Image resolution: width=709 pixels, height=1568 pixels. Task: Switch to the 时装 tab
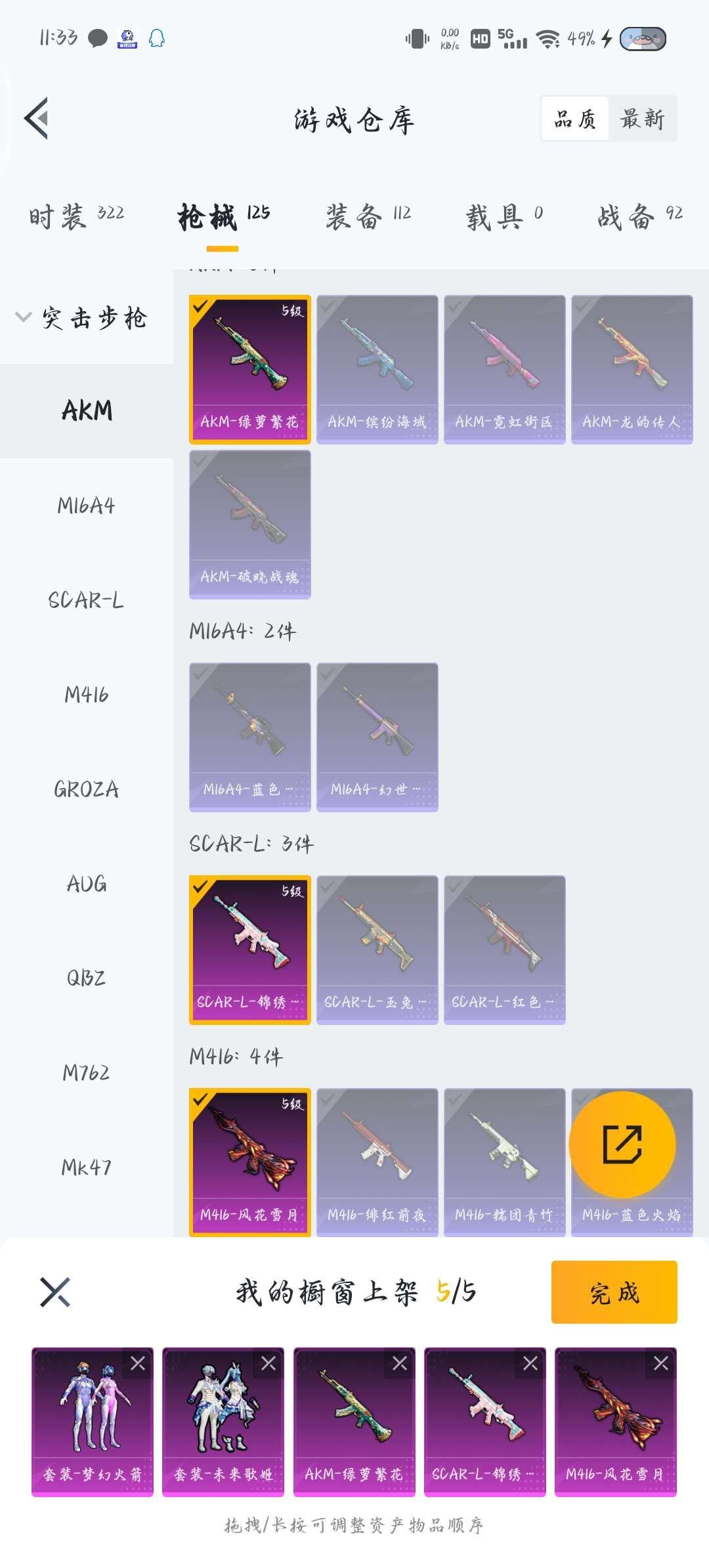tap(76, 216)
